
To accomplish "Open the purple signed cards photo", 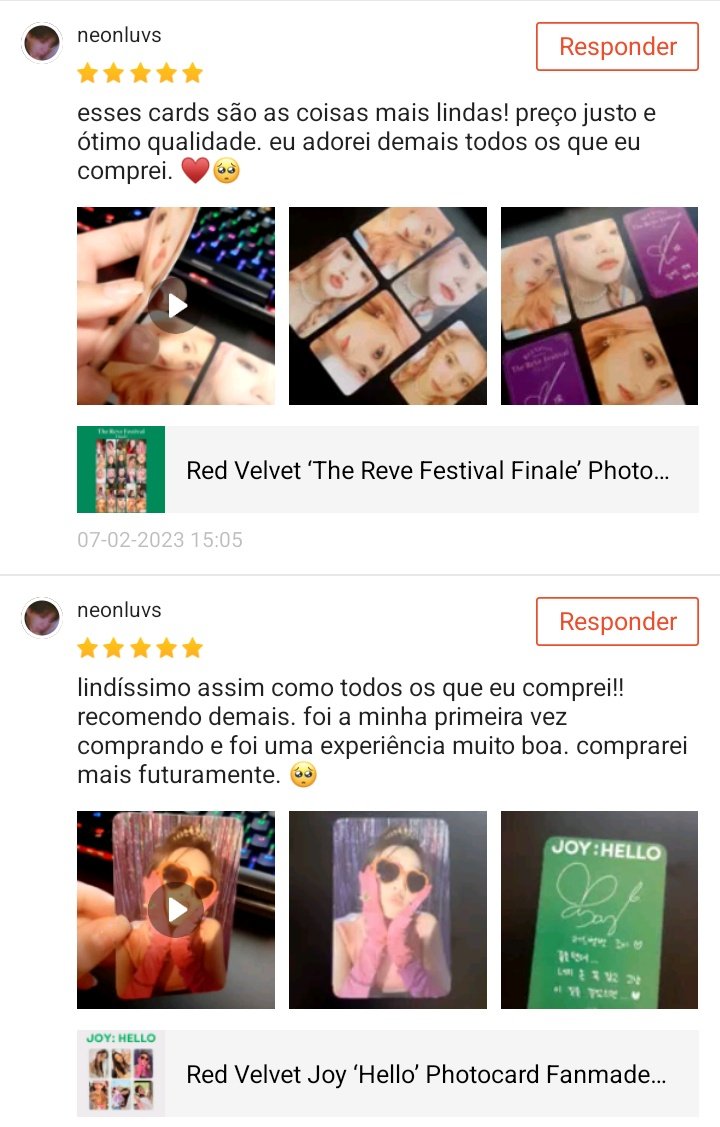I will pos(599,306).
